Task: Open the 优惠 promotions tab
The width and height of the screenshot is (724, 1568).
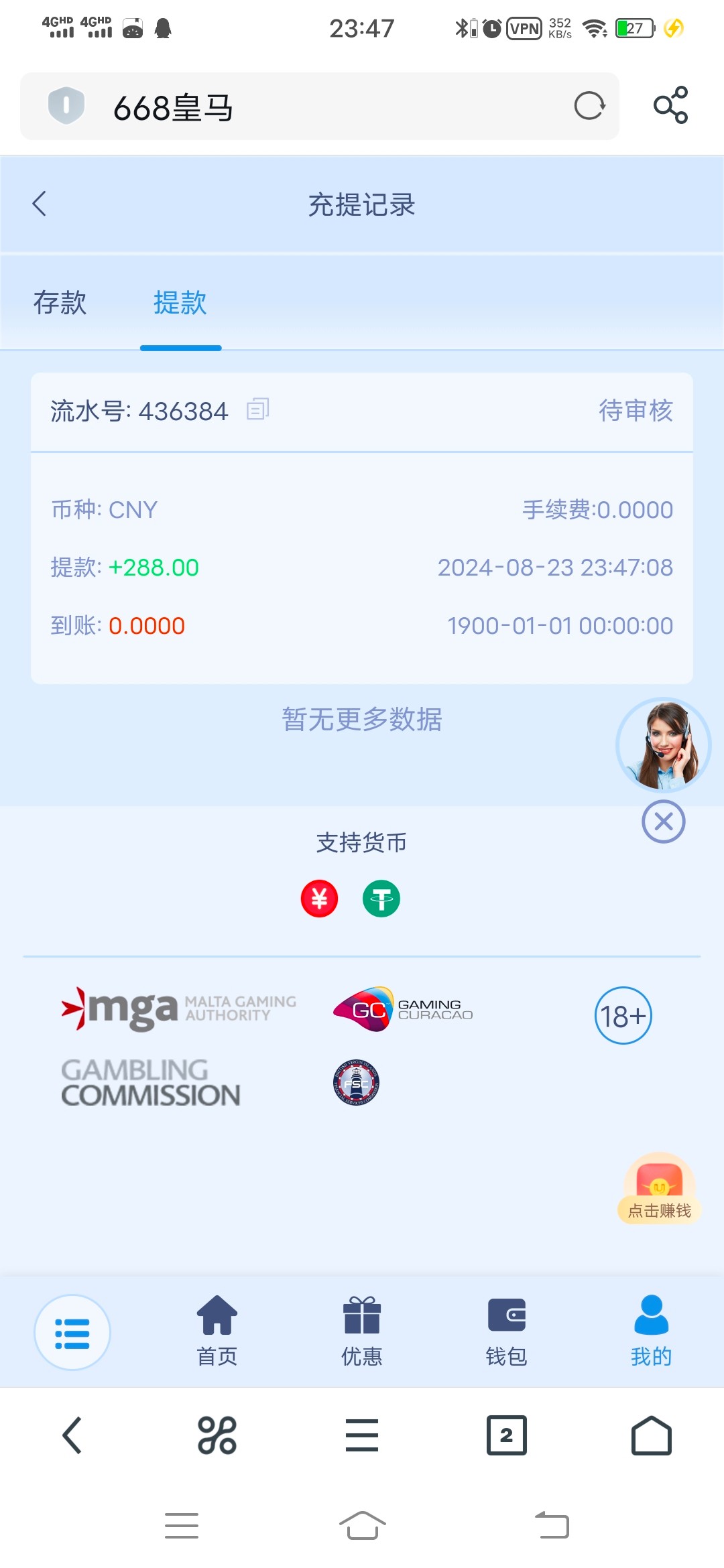Action: pyautogui.click(x=362, y=1330)
